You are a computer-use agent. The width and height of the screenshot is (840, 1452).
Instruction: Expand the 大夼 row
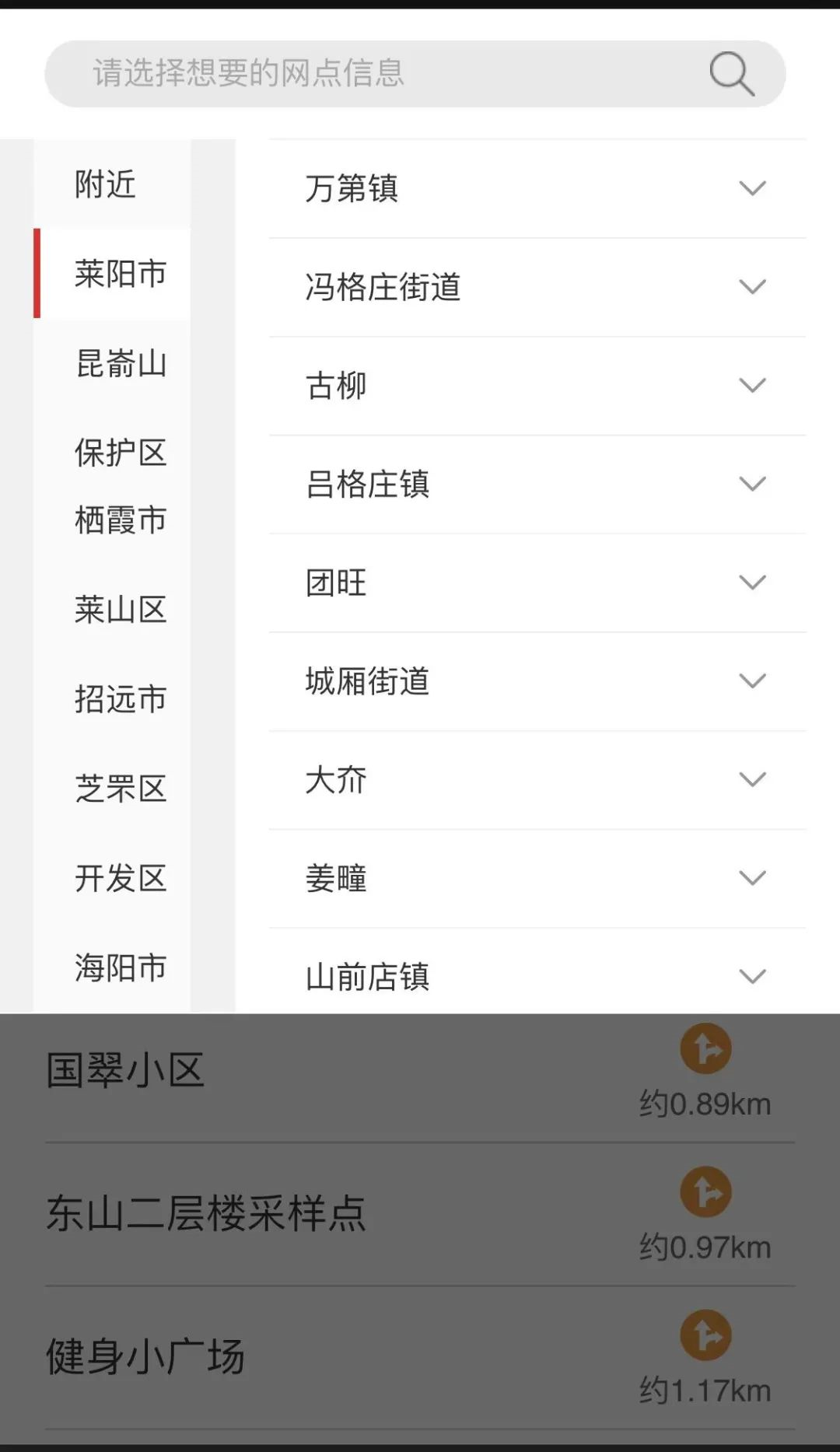pyautogui.click(x=537, y=779)
